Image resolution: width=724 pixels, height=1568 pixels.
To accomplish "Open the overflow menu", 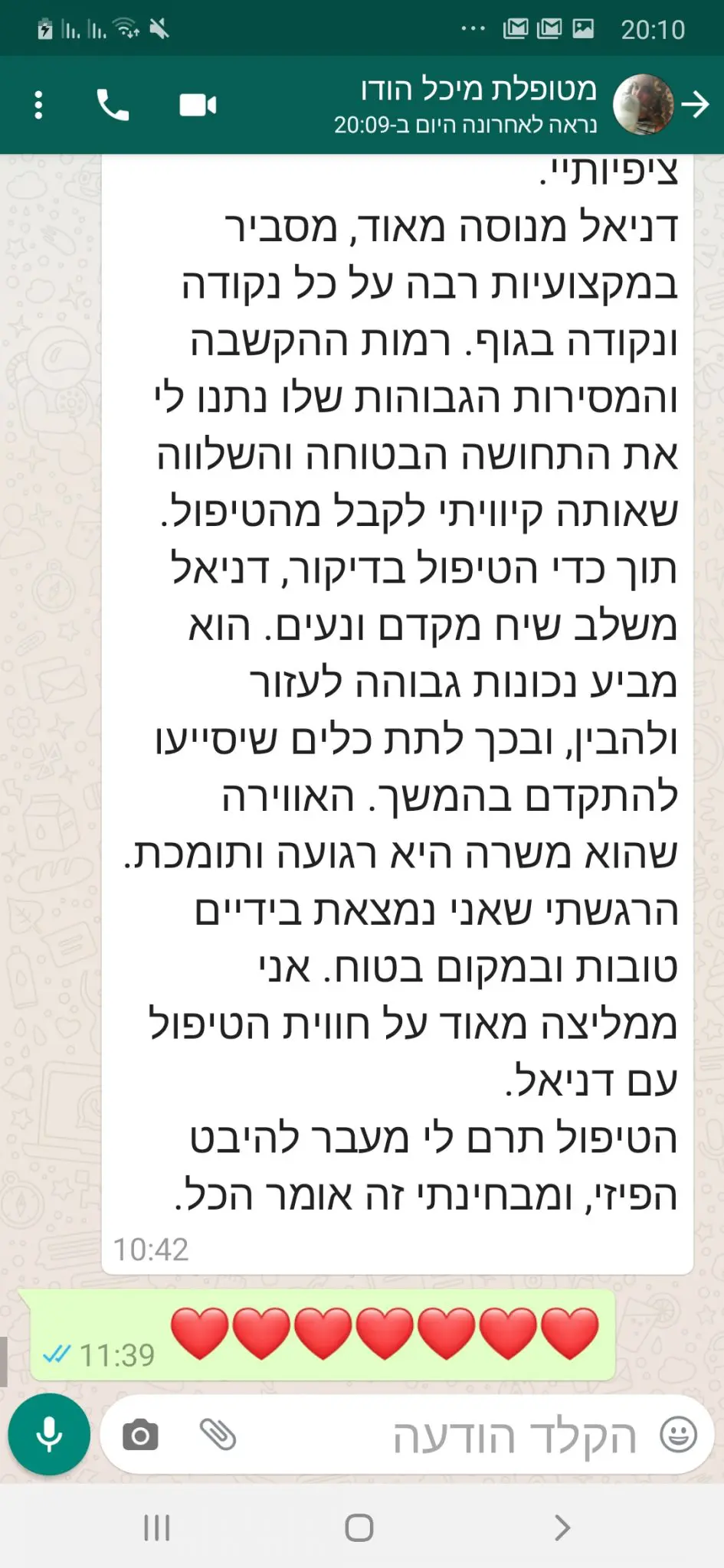I will pos(38,105).
